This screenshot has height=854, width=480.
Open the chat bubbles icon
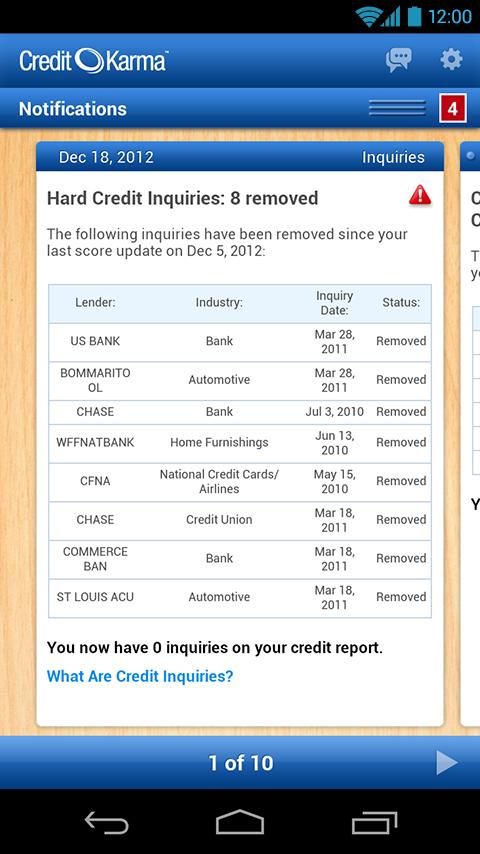coord(398,59)
